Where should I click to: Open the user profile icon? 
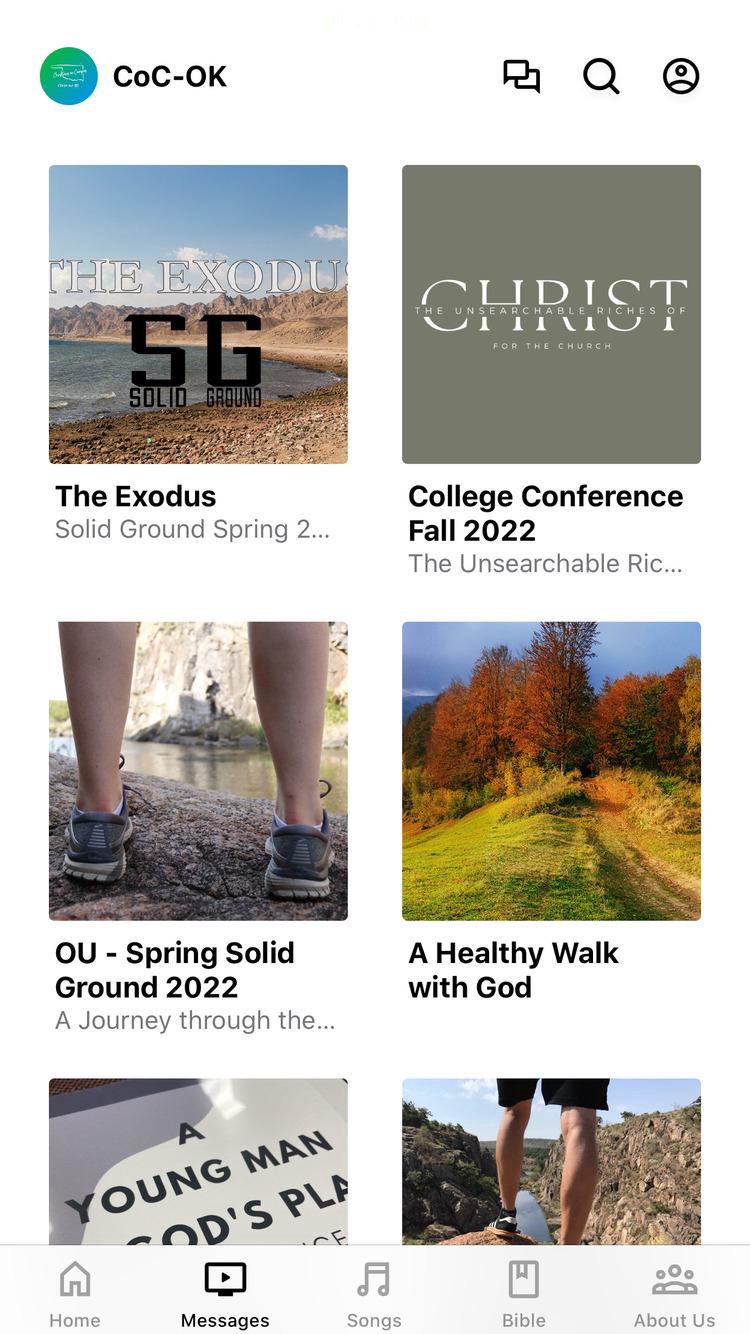tap(681, 76)
